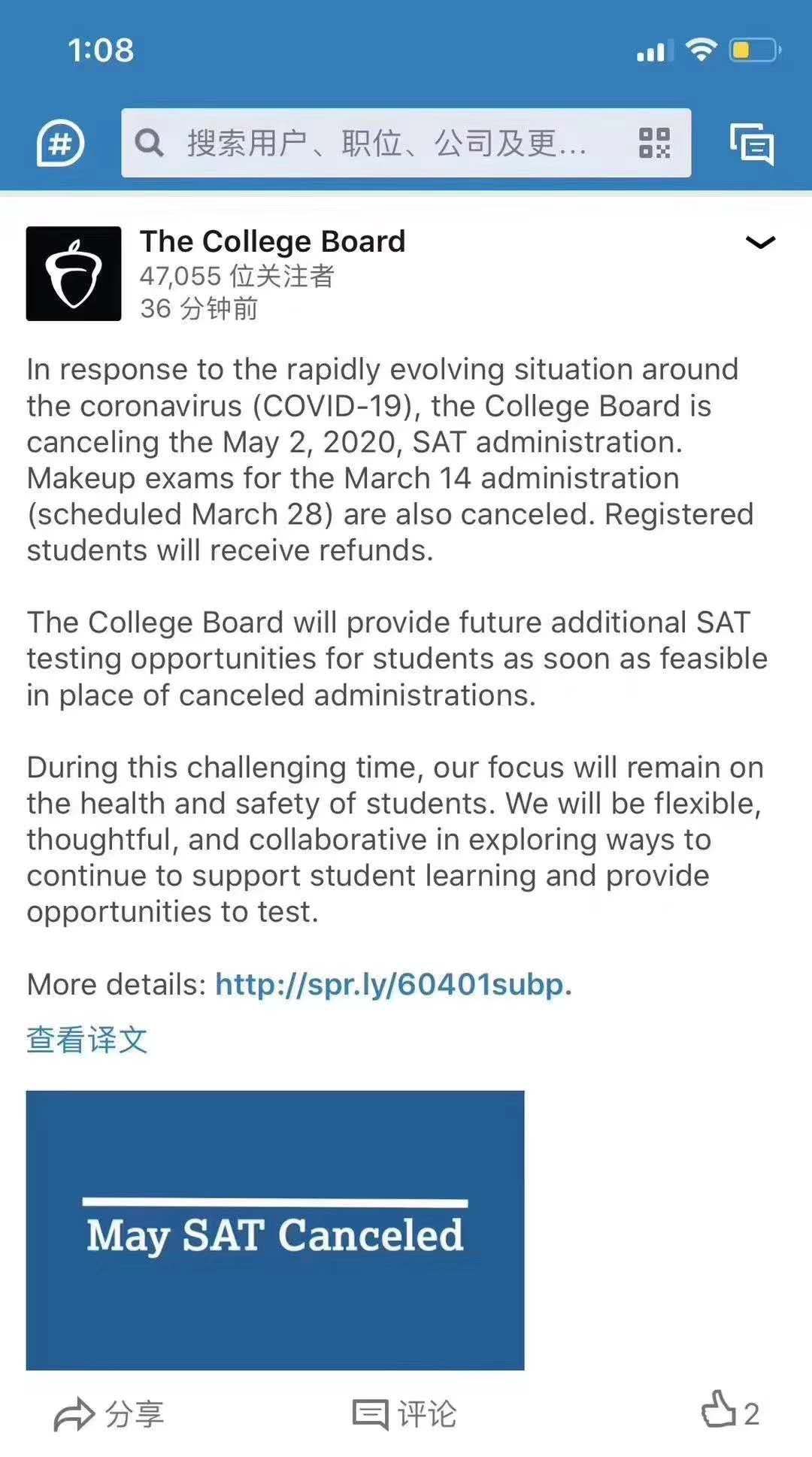Open the May SAT Canceled image

(275, 1230)
